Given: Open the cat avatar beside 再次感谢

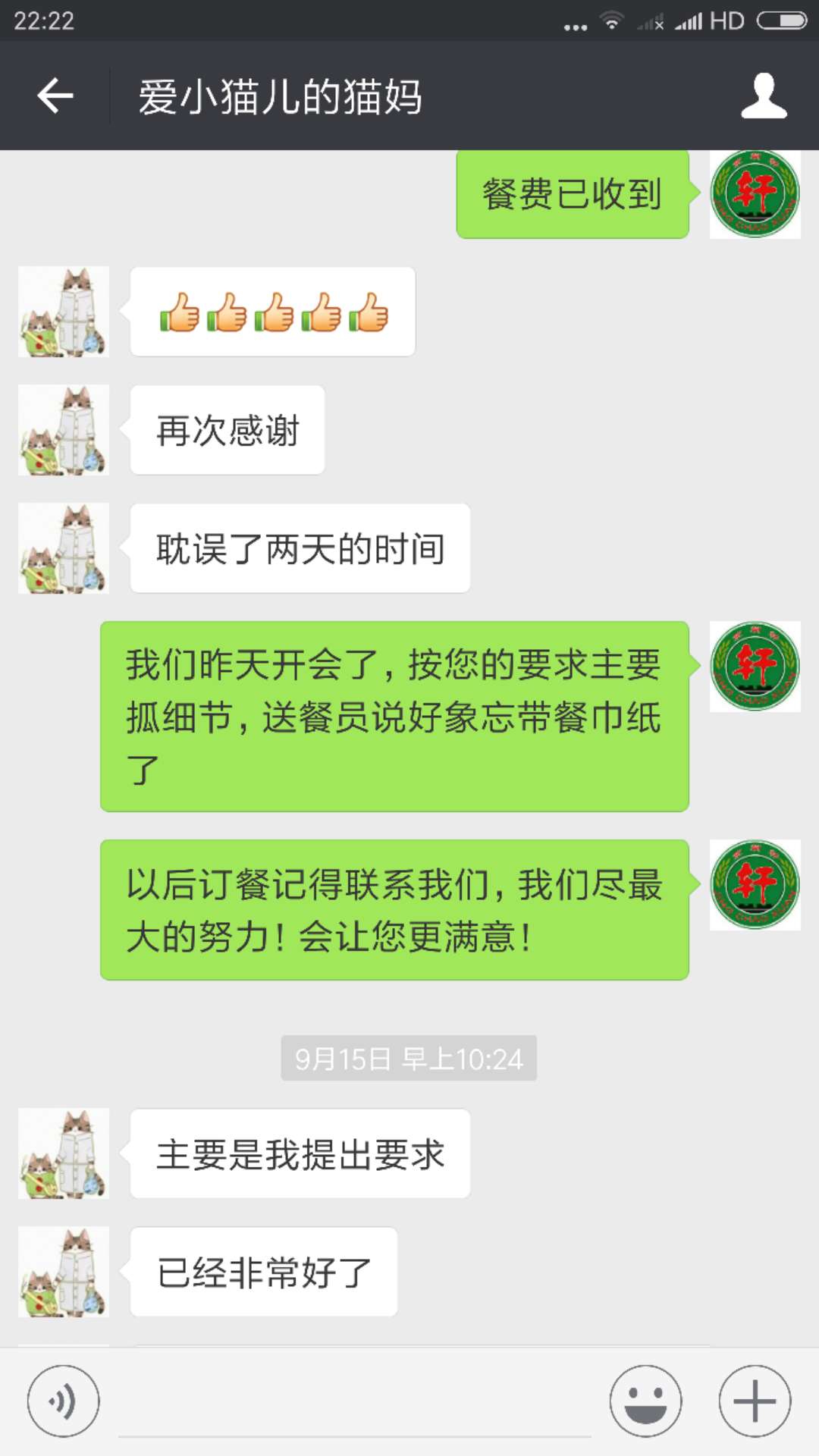Looking at the screenshot, I should pyautogui.click(x=64, y=430).
